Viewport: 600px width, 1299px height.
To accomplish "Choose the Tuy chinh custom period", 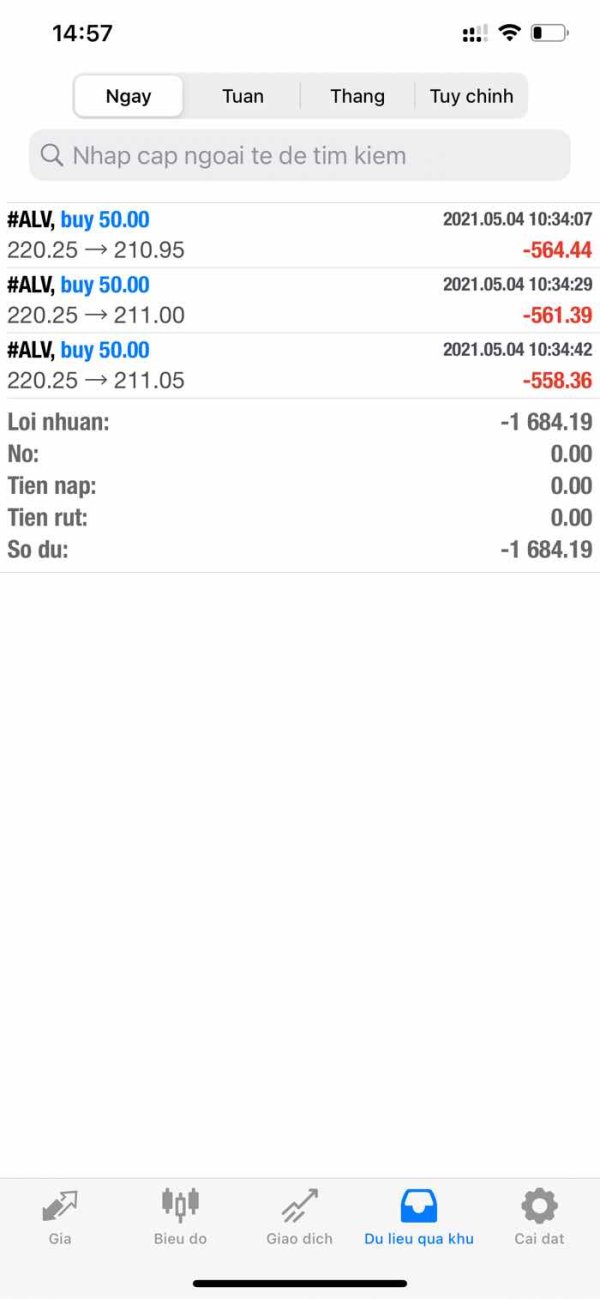I will [x=471, y=97].
